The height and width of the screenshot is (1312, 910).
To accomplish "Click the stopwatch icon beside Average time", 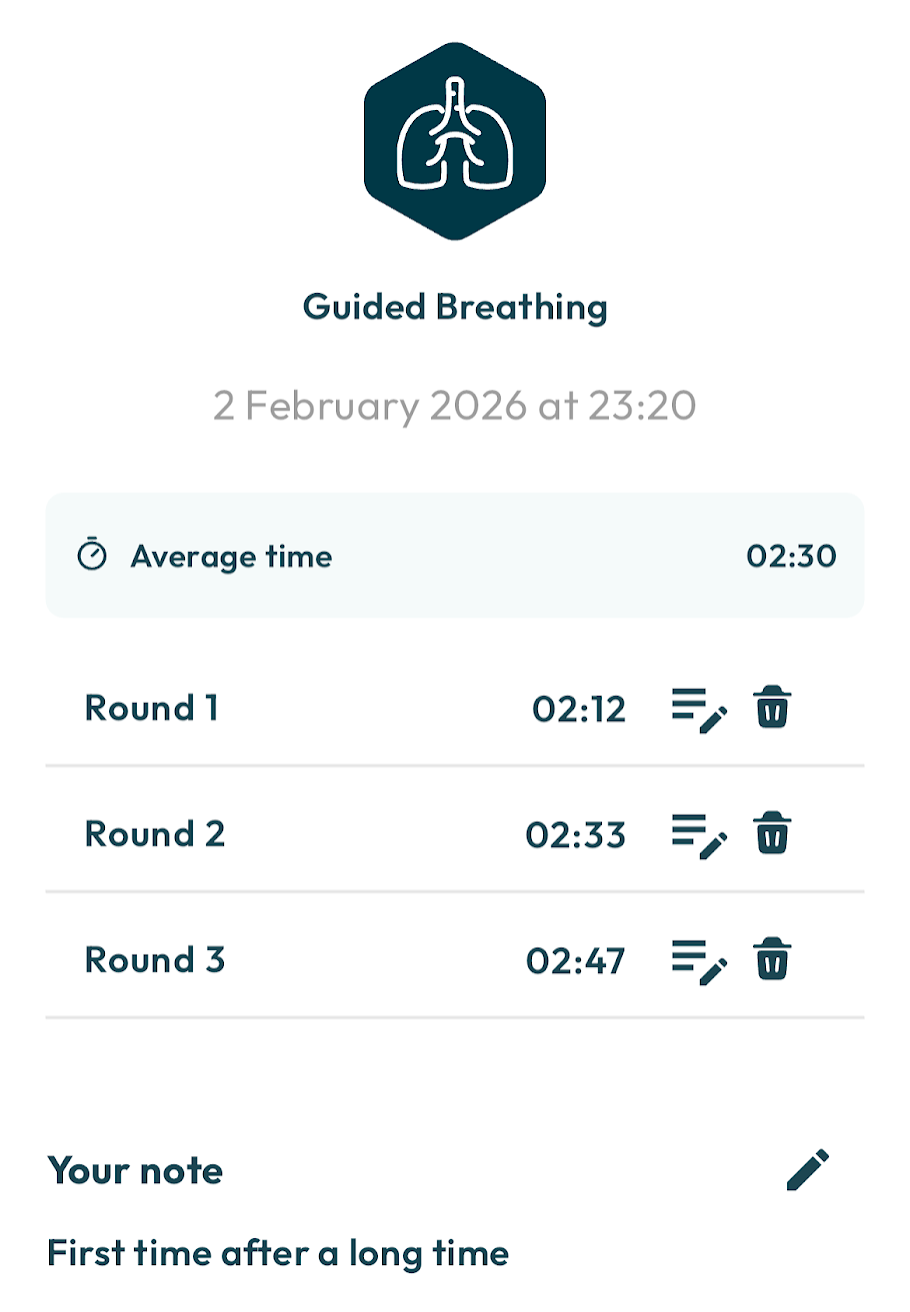I will pos(91,556).
